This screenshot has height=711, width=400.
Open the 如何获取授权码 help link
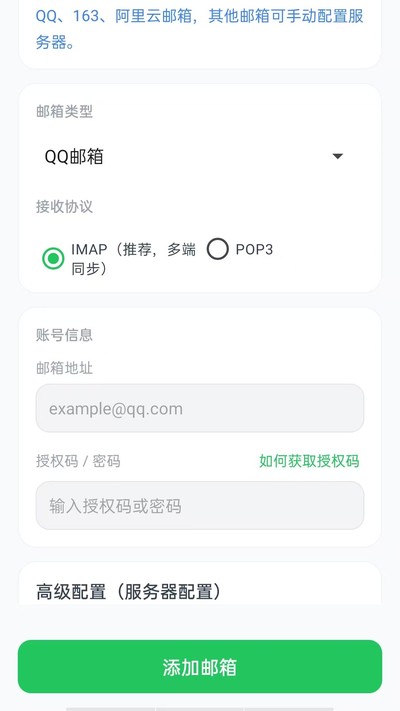tap(309, 461)
